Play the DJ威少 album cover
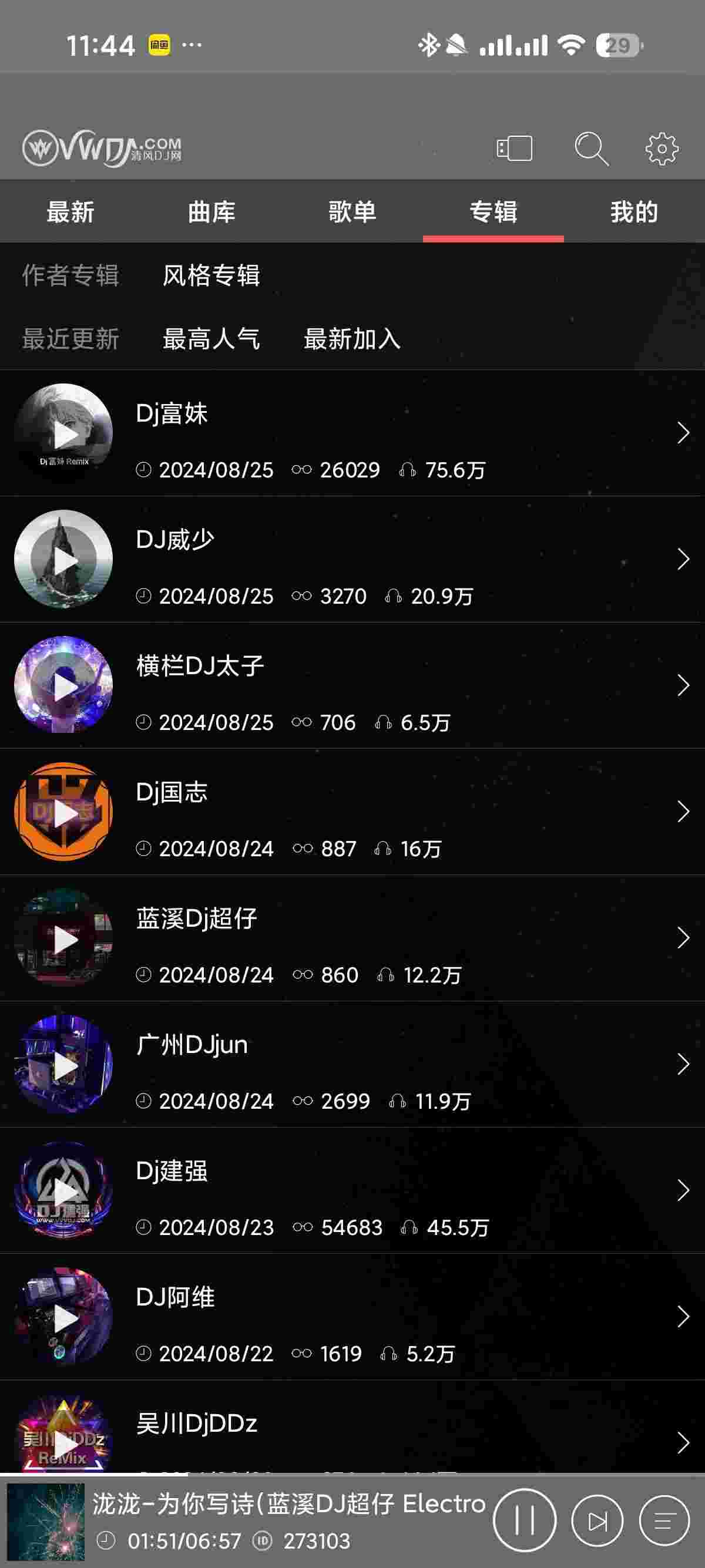Image resolution: width=705 pixels, height=1568 pixels. (x=64, y=560)
